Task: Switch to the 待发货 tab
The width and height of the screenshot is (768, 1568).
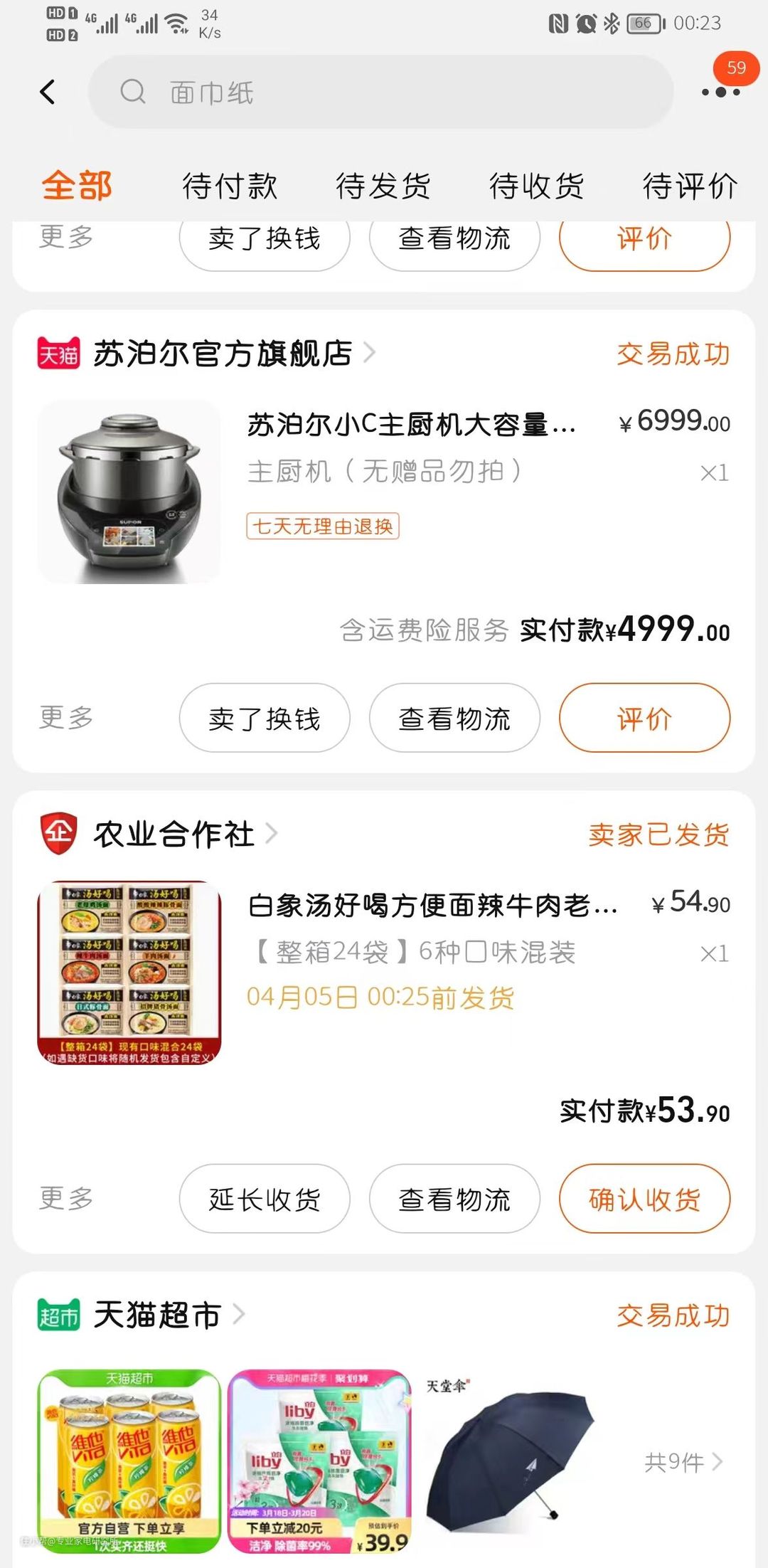Action: (383, 186)
